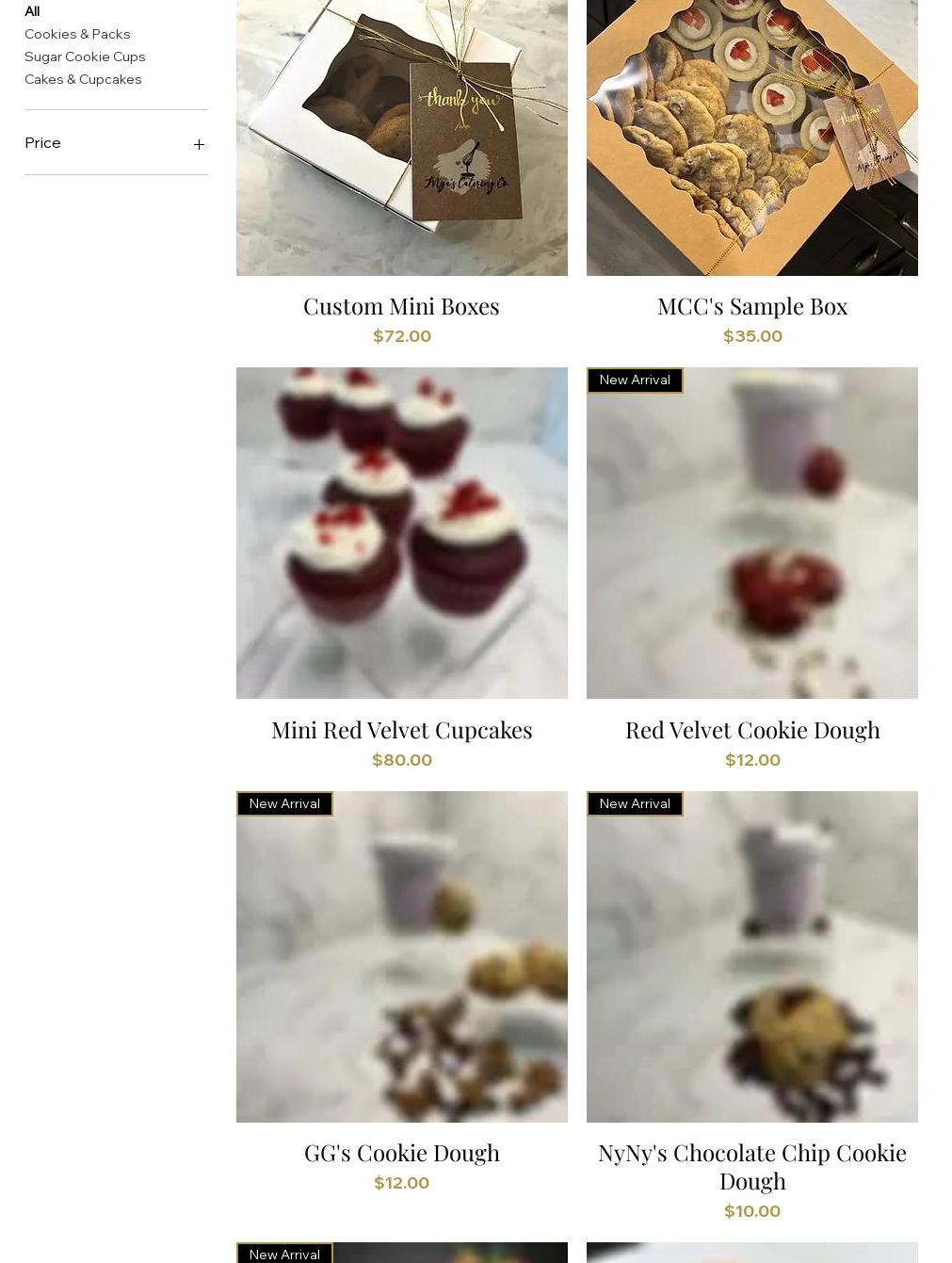The image size is (952, 1263).
Task: Open Custom Mini Boxes product image
Action: pyautogui.click(x=401, y=138)
